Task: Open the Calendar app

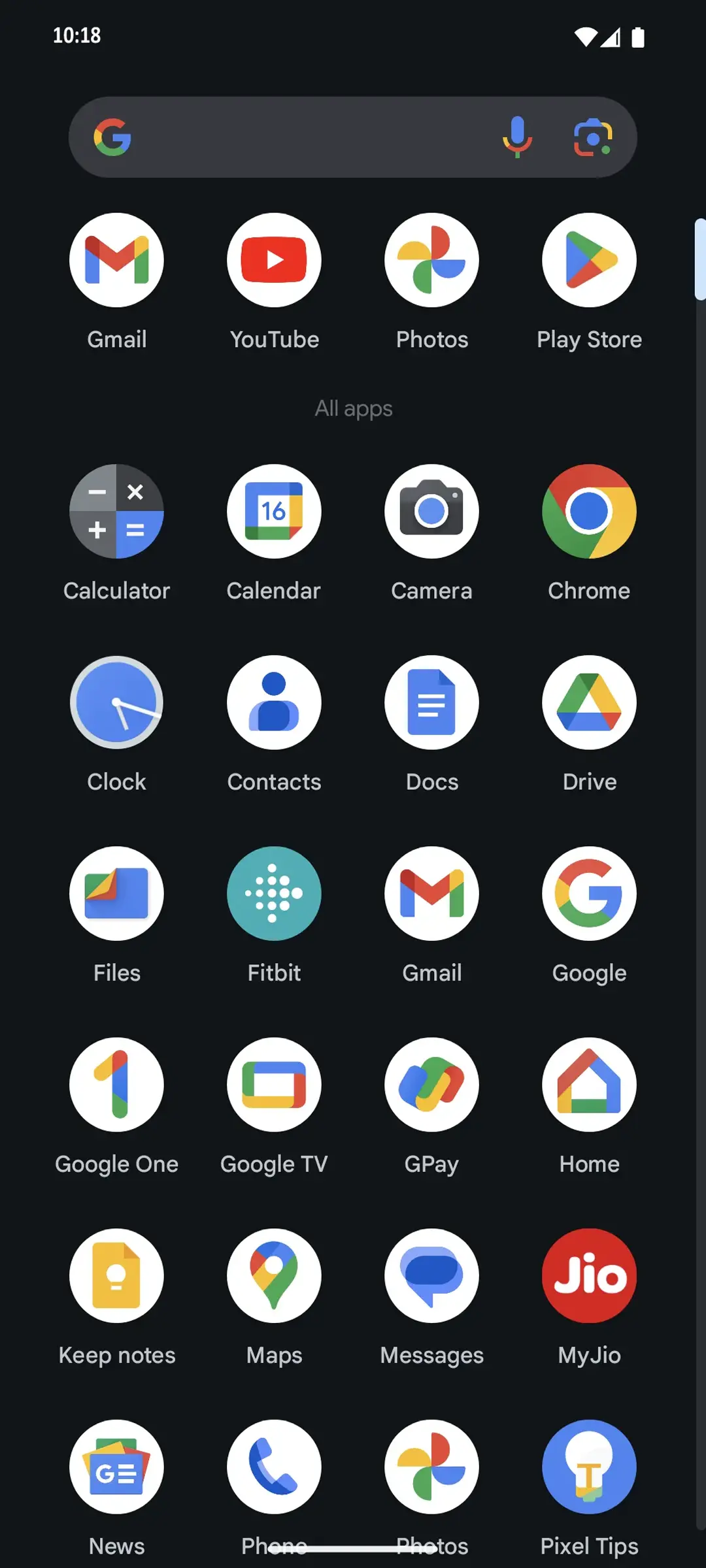Action: point(274,512)
